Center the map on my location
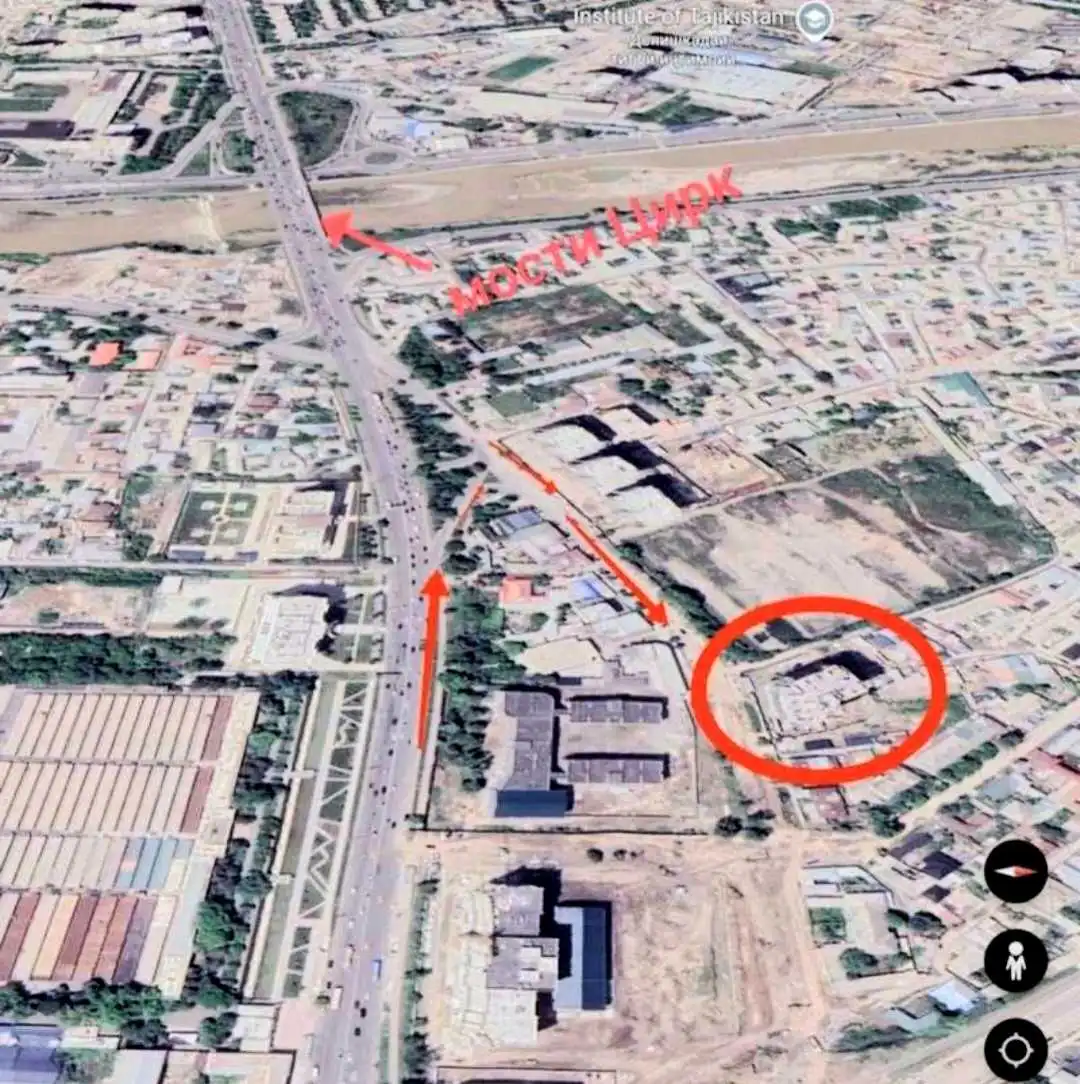 1015,1050
